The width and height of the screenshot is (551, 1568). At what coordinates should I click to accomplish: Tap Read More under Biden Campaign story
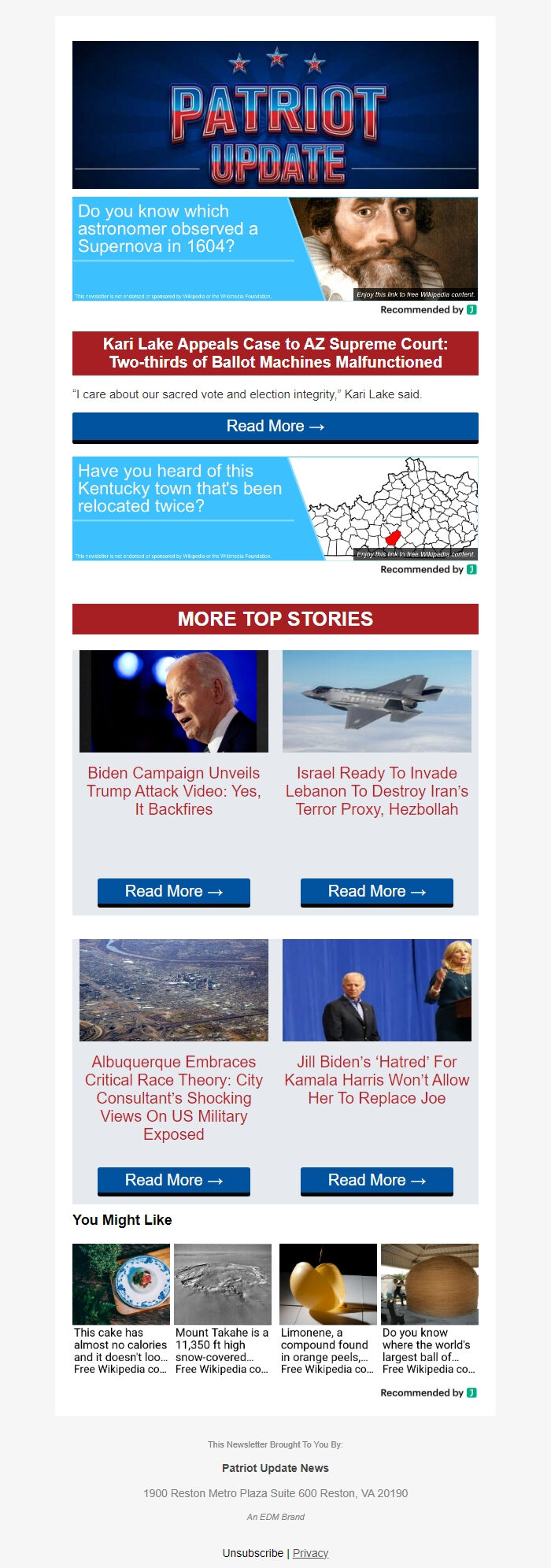(173, 892)
